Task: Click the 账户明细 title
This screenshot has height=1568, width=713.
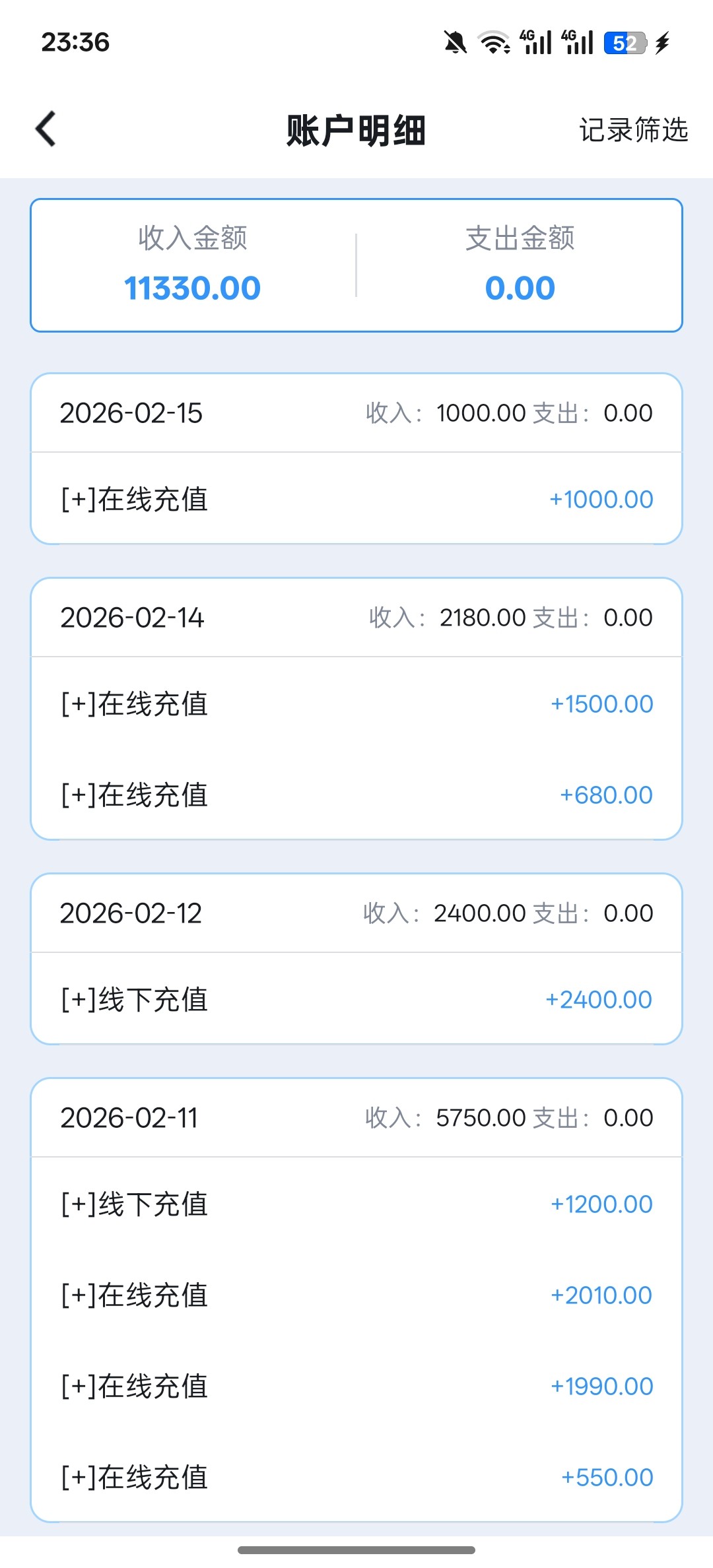Action: (356, 130)
